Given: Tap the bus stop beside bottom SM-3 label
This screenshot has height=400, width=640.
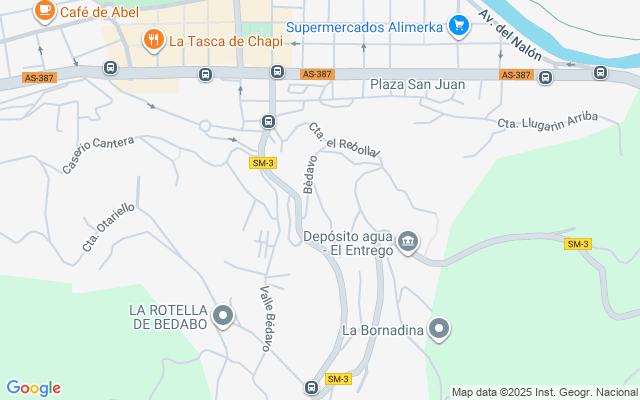Looking at the screenshot, I should coord(312,387).
